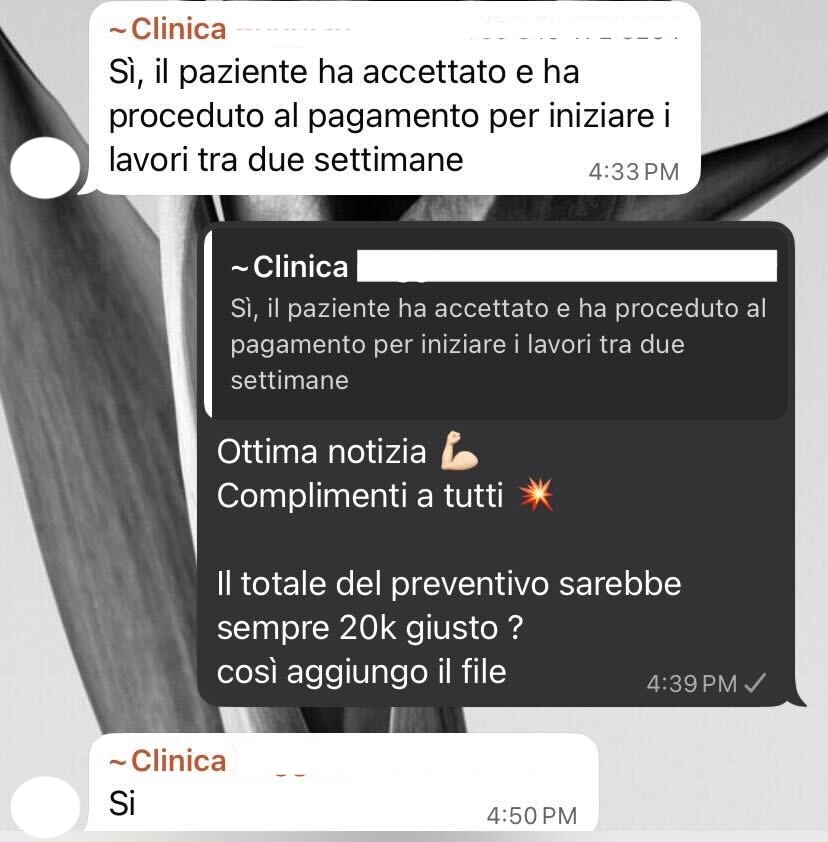
Task: Tap the ~Clinica sender name above the "Si" message
Action: click(167, 761)
